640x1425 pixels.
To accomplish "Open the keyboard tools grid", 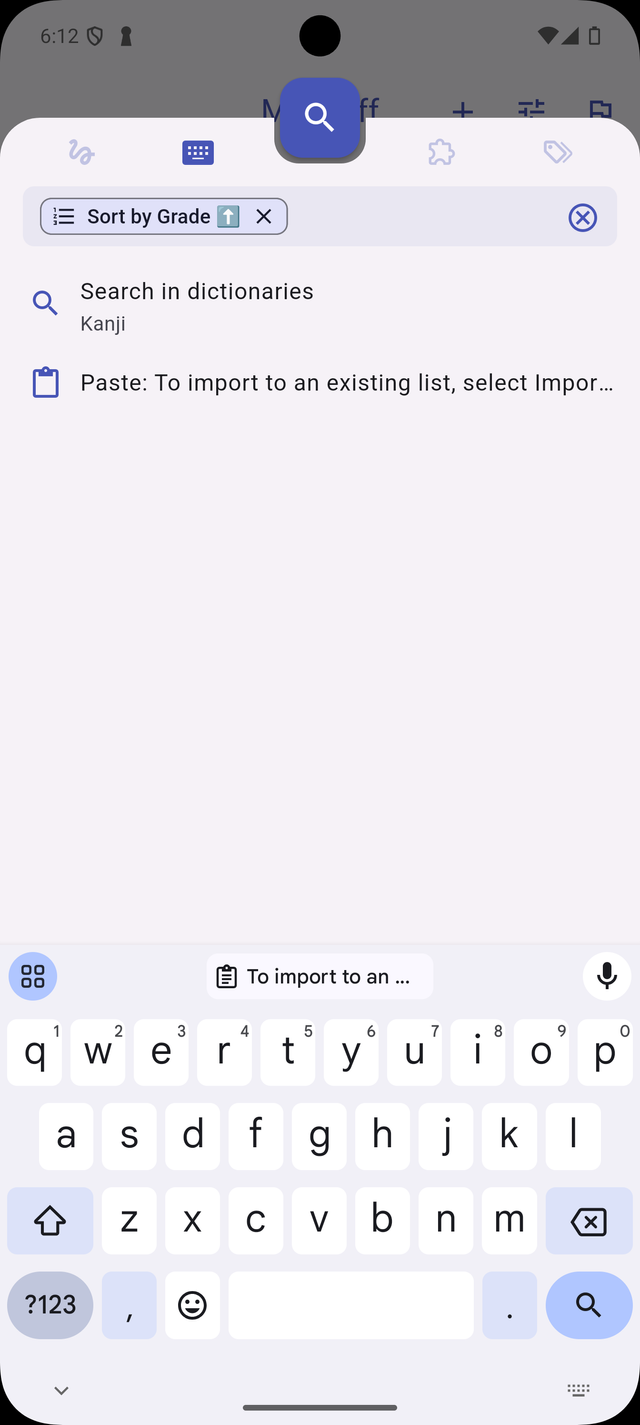I will pyautogui.click(x=33, y=977).
